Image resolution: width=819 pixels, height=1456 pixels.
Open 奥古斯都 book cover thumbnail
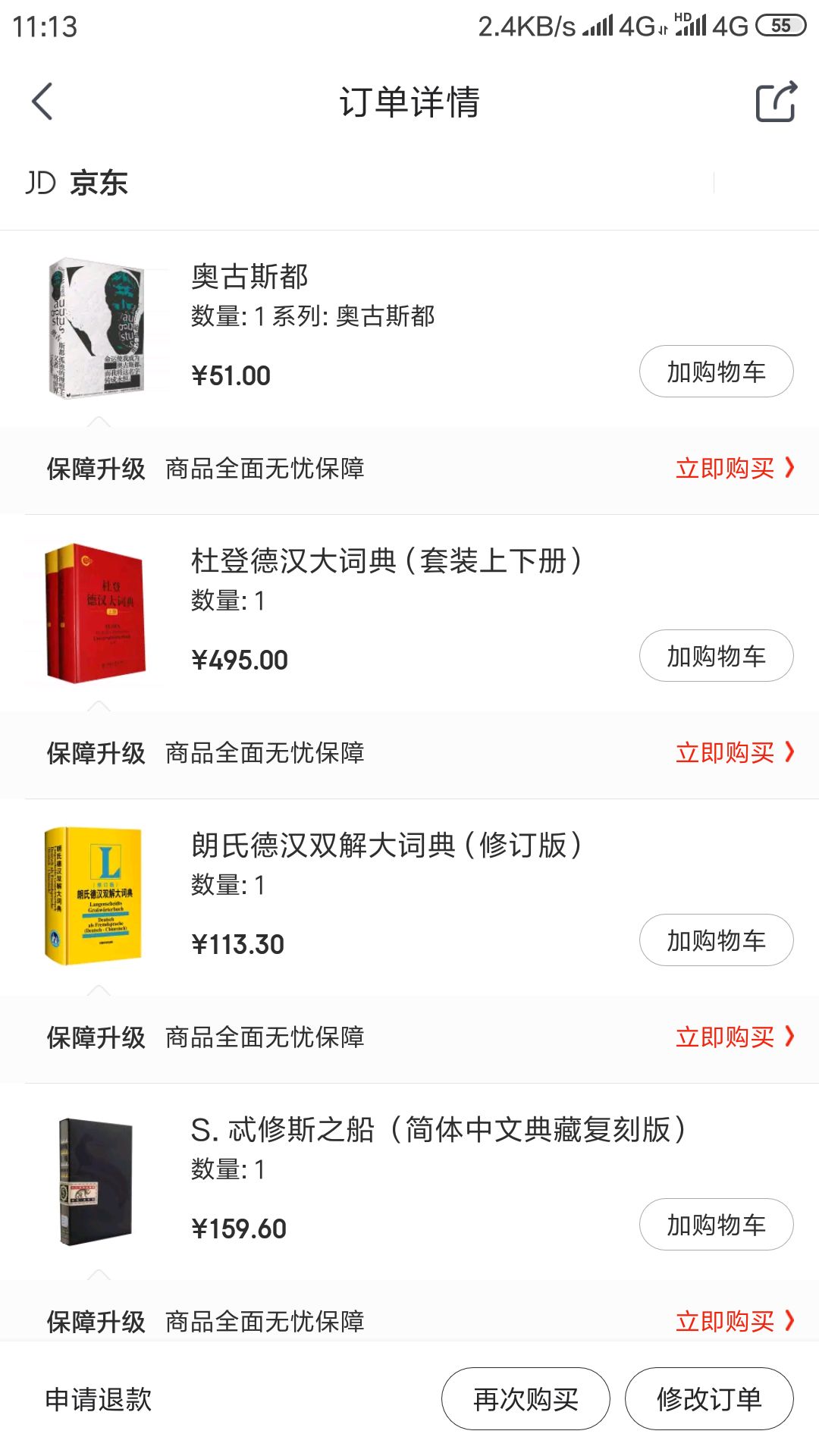[97, 328]
